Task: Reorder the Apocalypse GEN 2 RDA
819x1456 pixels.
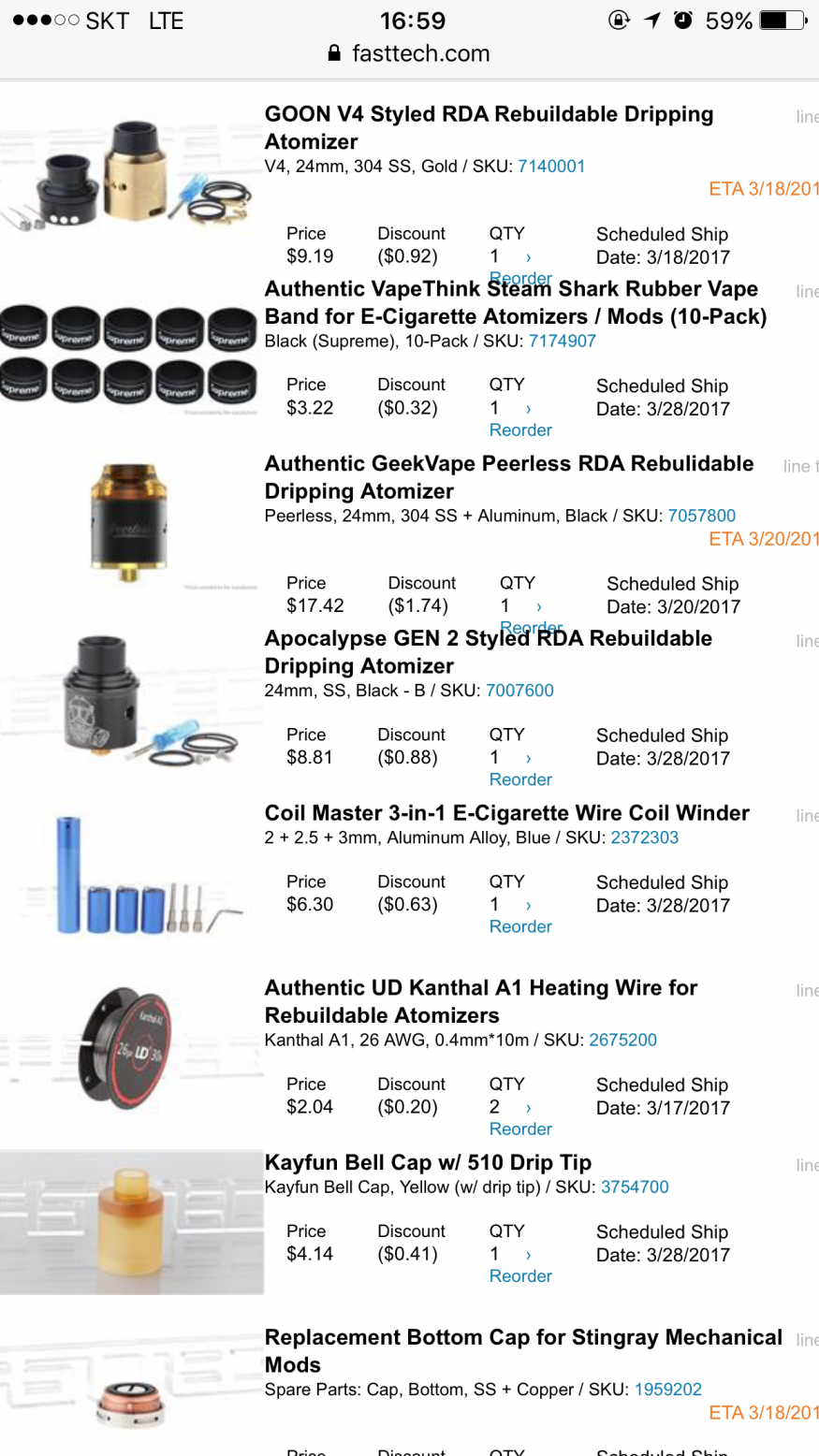Action: [520, 779]
